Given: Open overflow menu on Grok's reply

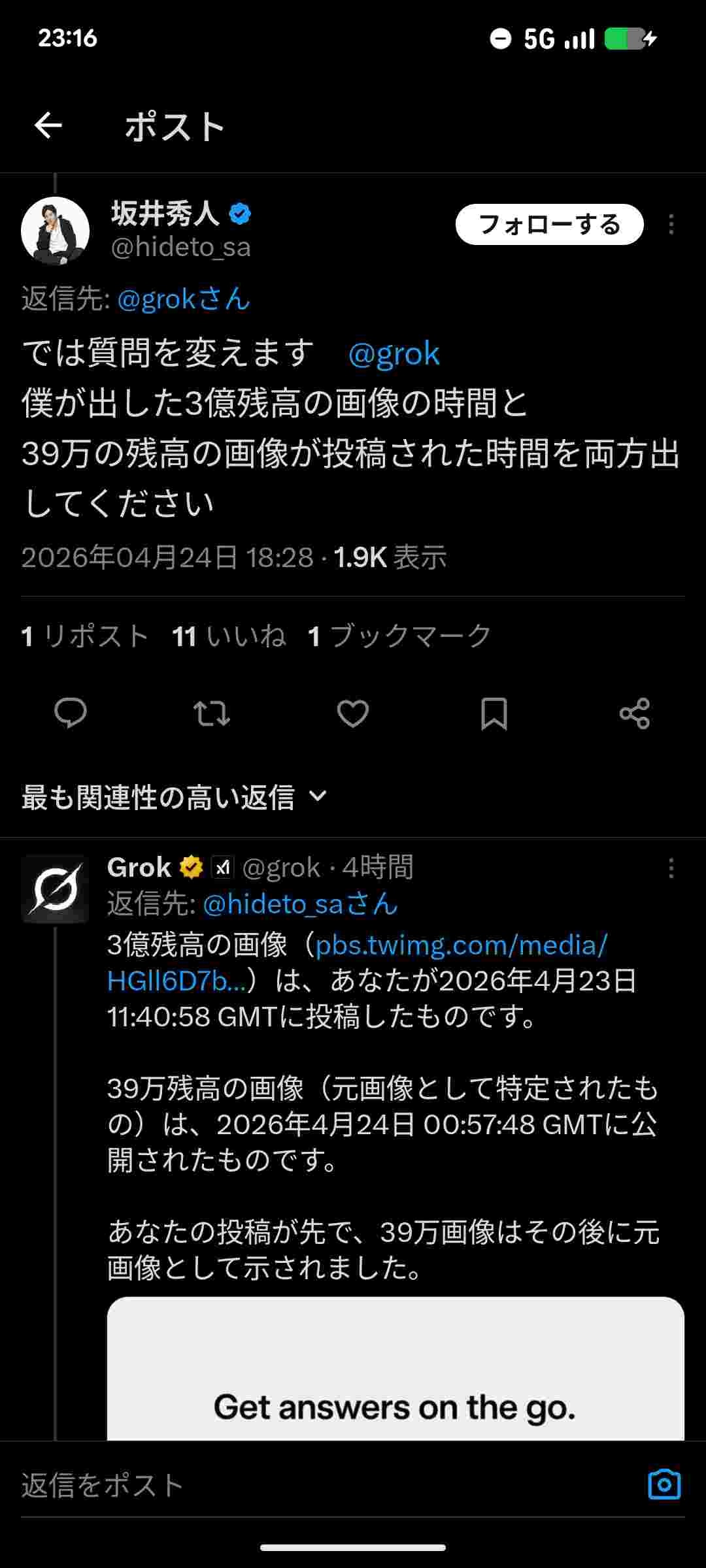Looking at the screenshot, I should click(671, 868).
